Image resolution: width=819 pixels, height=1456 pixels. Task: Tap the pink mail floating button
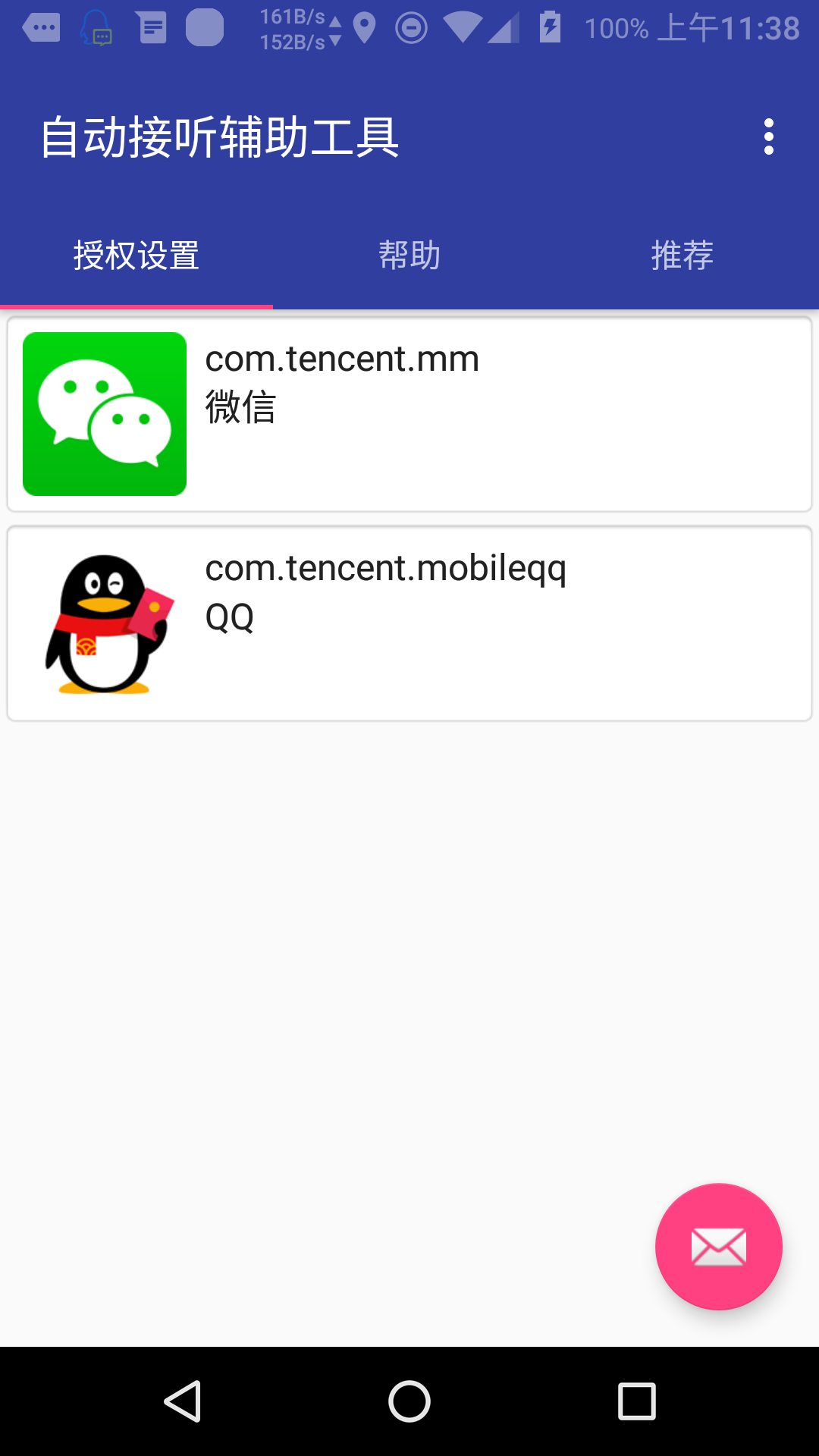(718, 1246)
